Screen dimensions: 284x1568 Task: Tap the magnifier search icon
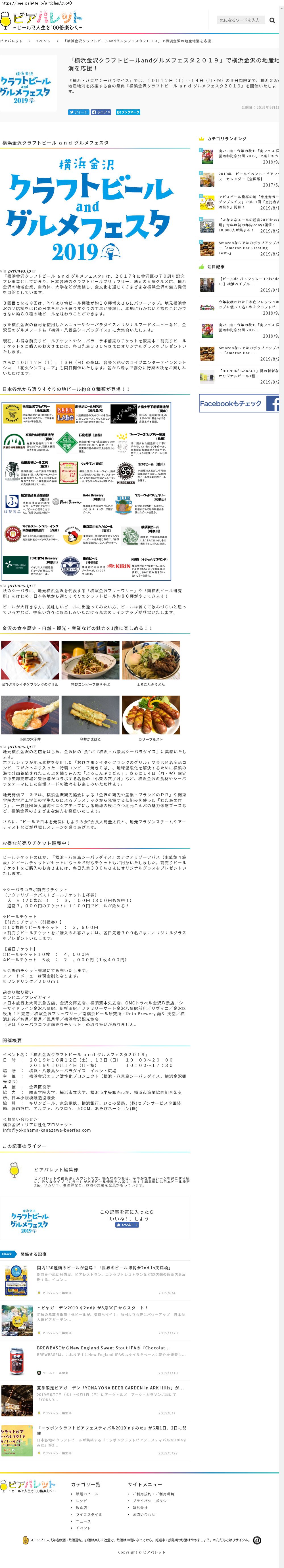click(272, 21)
